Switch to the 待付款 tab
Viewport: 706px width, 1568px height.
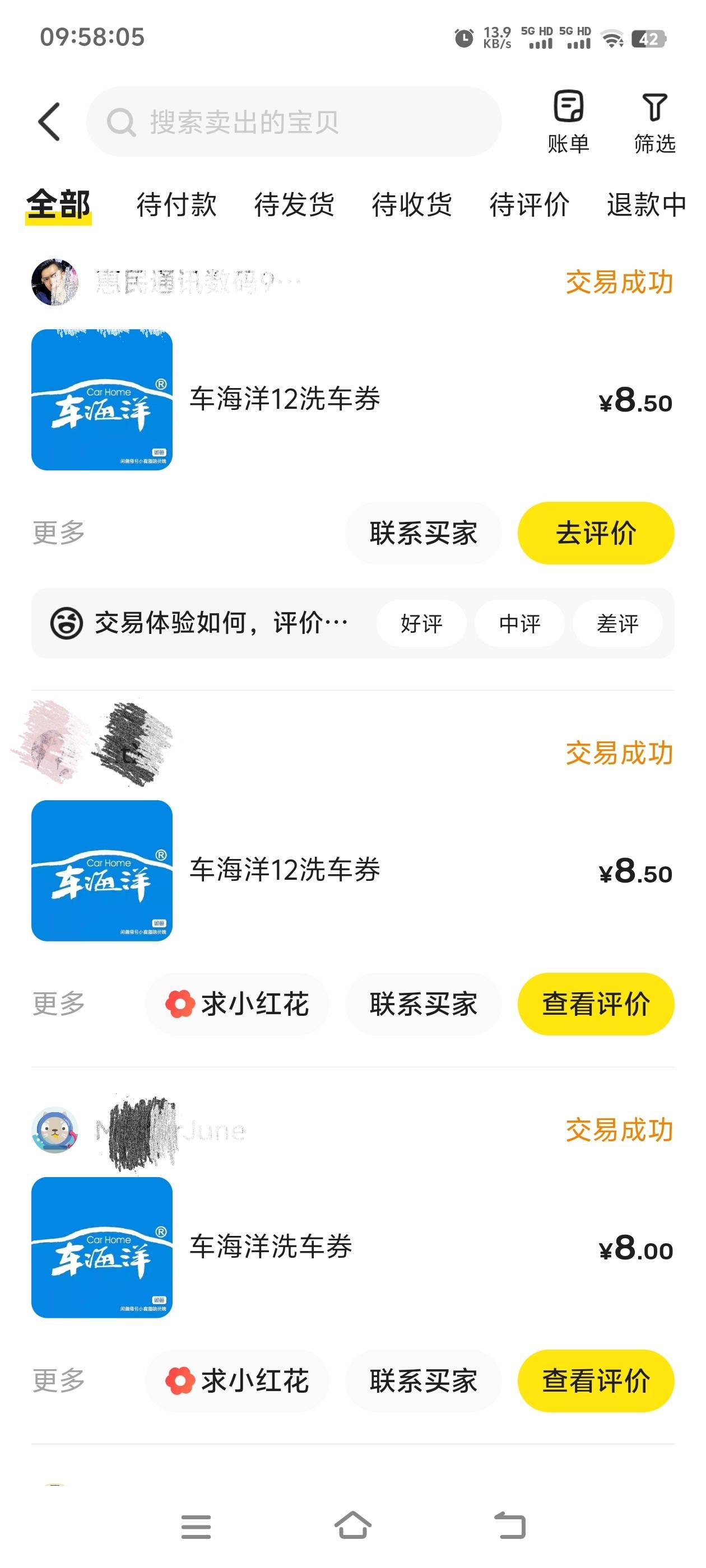click(x=176, y=204)
